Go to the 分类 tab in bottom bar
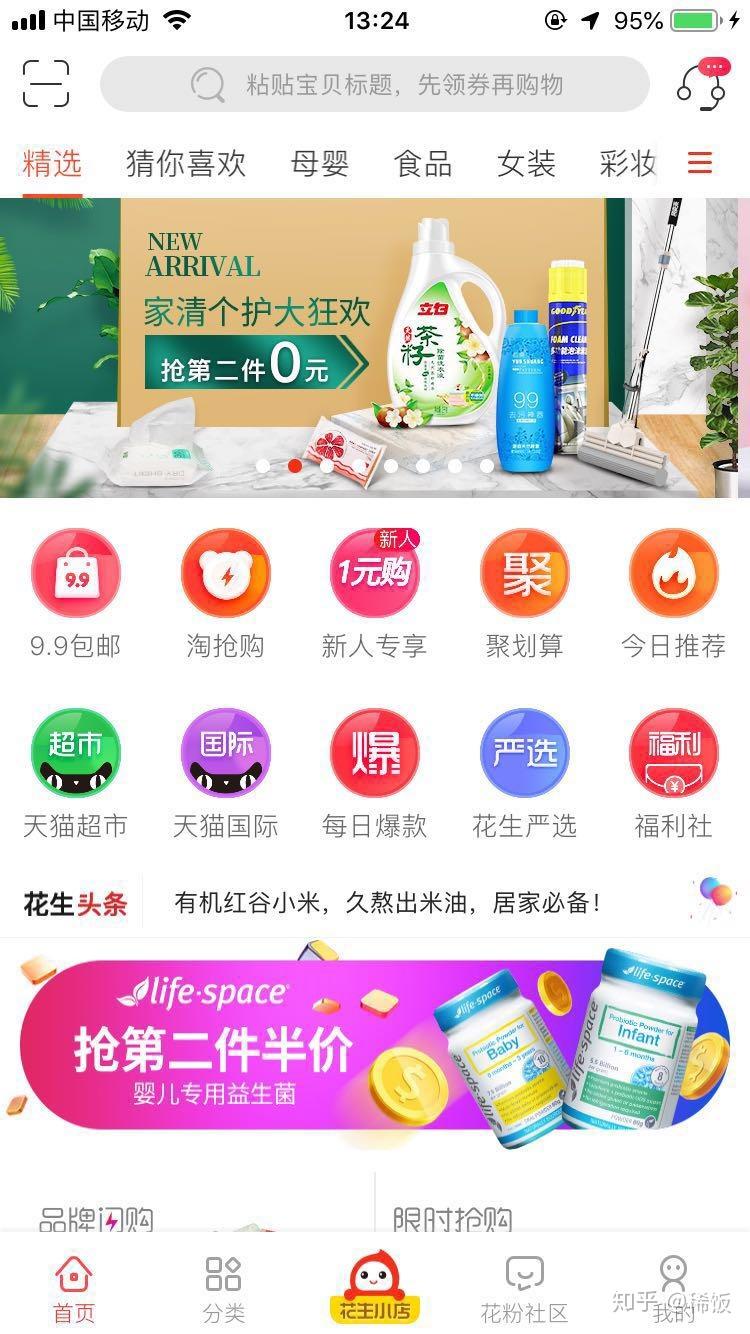This screenshot has height=1334, width=750. point(224,1288)
